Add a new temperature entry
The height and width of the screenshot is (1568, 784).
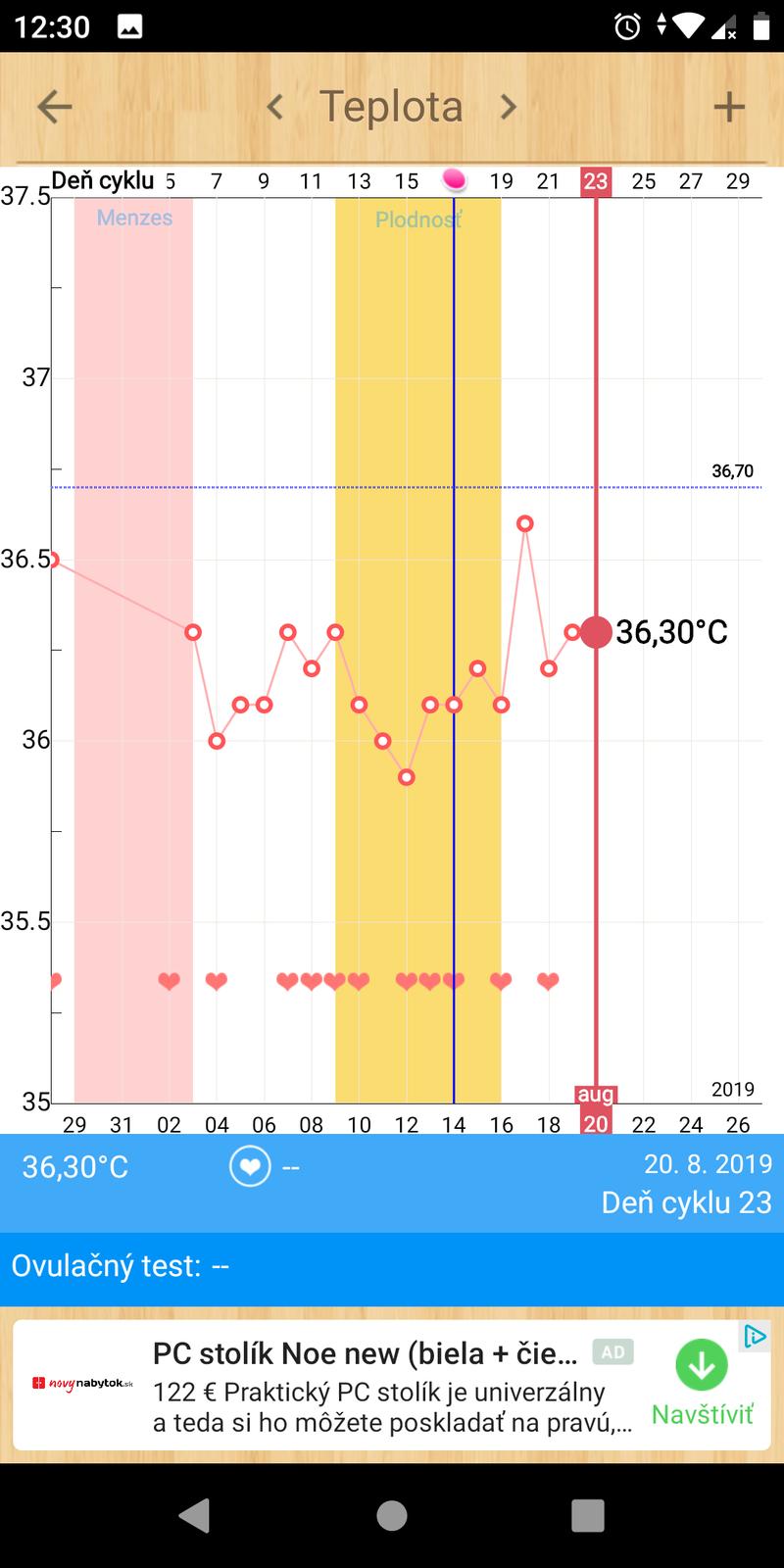729,107
